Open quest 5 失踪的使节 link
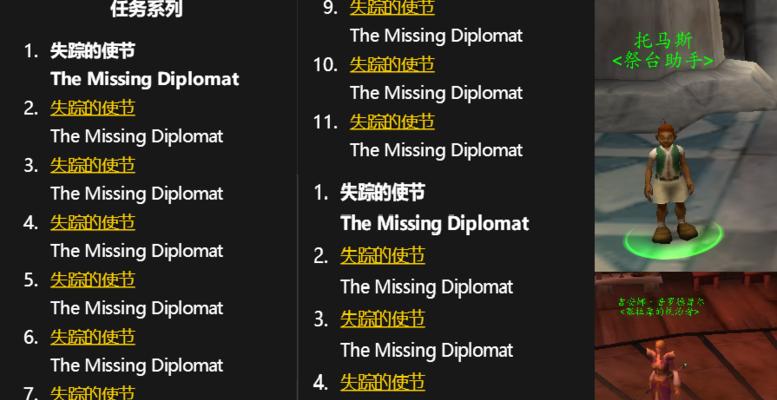 pos(92,280)
